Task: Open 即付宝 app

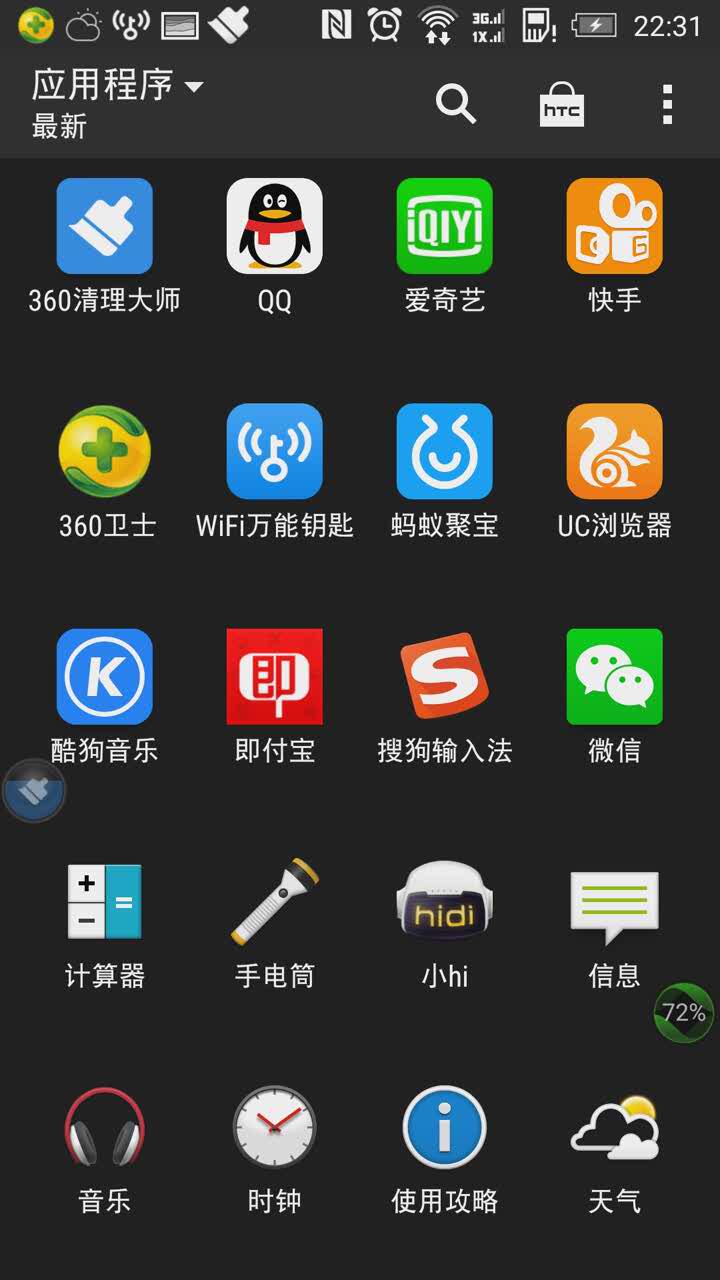Action: click(x=275, y=676)
